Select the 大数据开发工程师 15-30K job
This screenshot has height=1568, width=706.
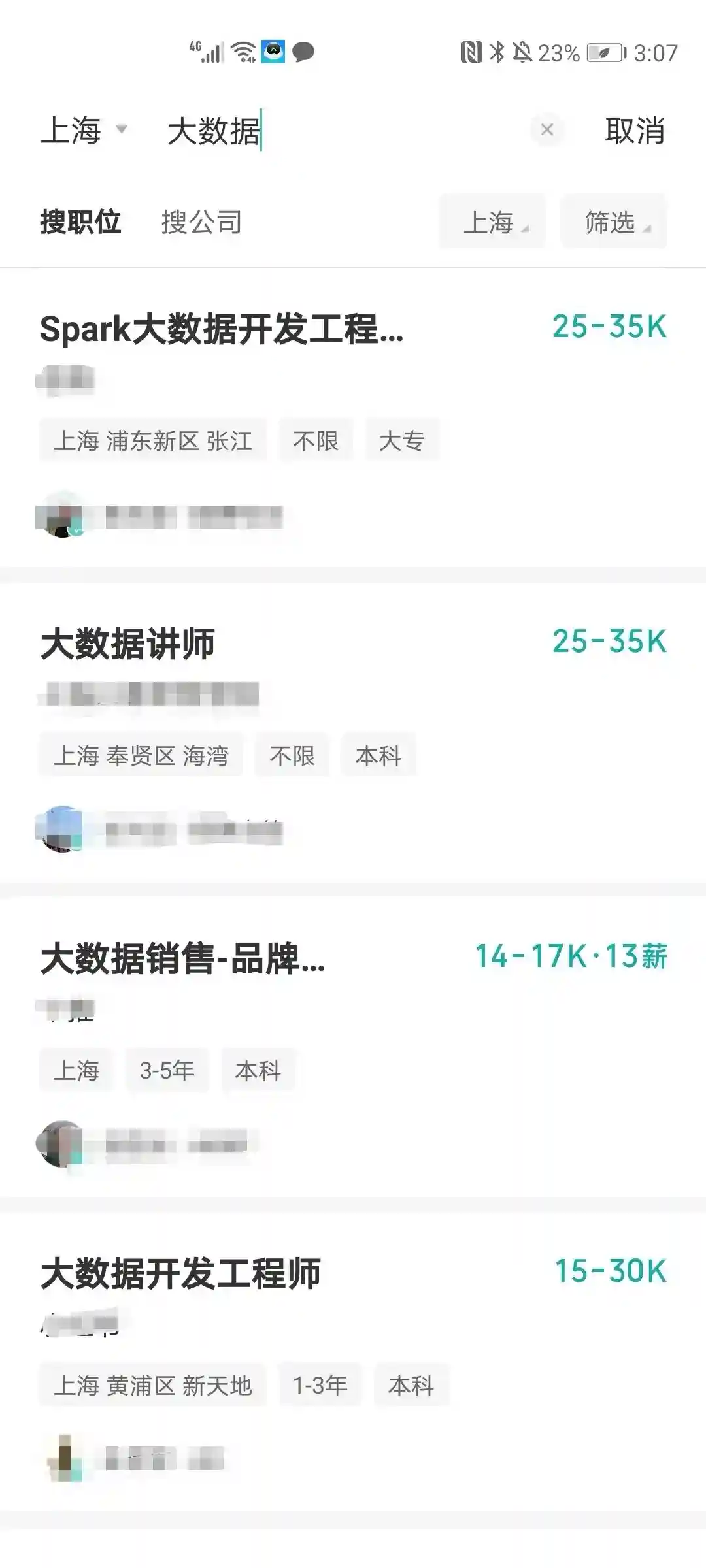coord(180,1273)
